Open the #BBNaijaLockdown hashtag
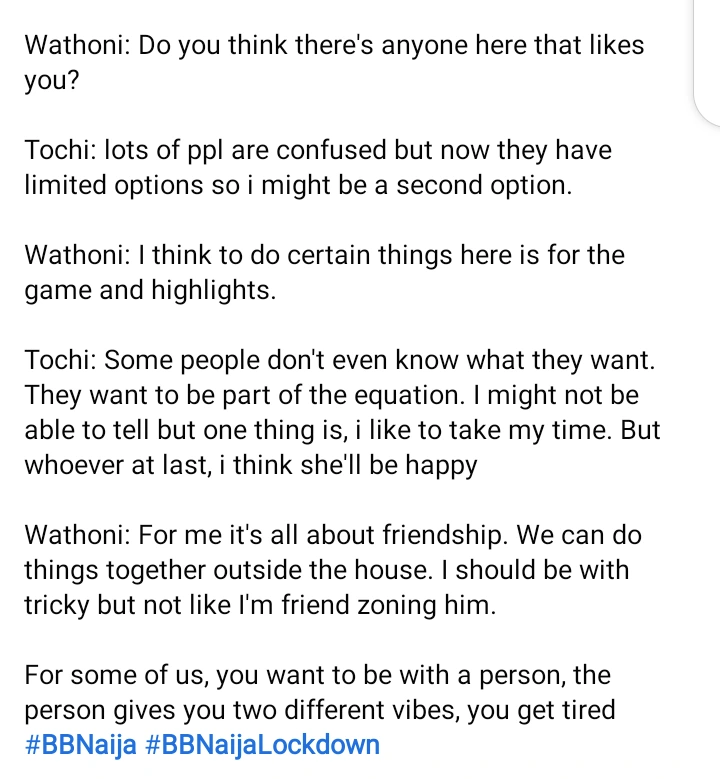The height and width of the screenshot is (779, 720). 268,745
